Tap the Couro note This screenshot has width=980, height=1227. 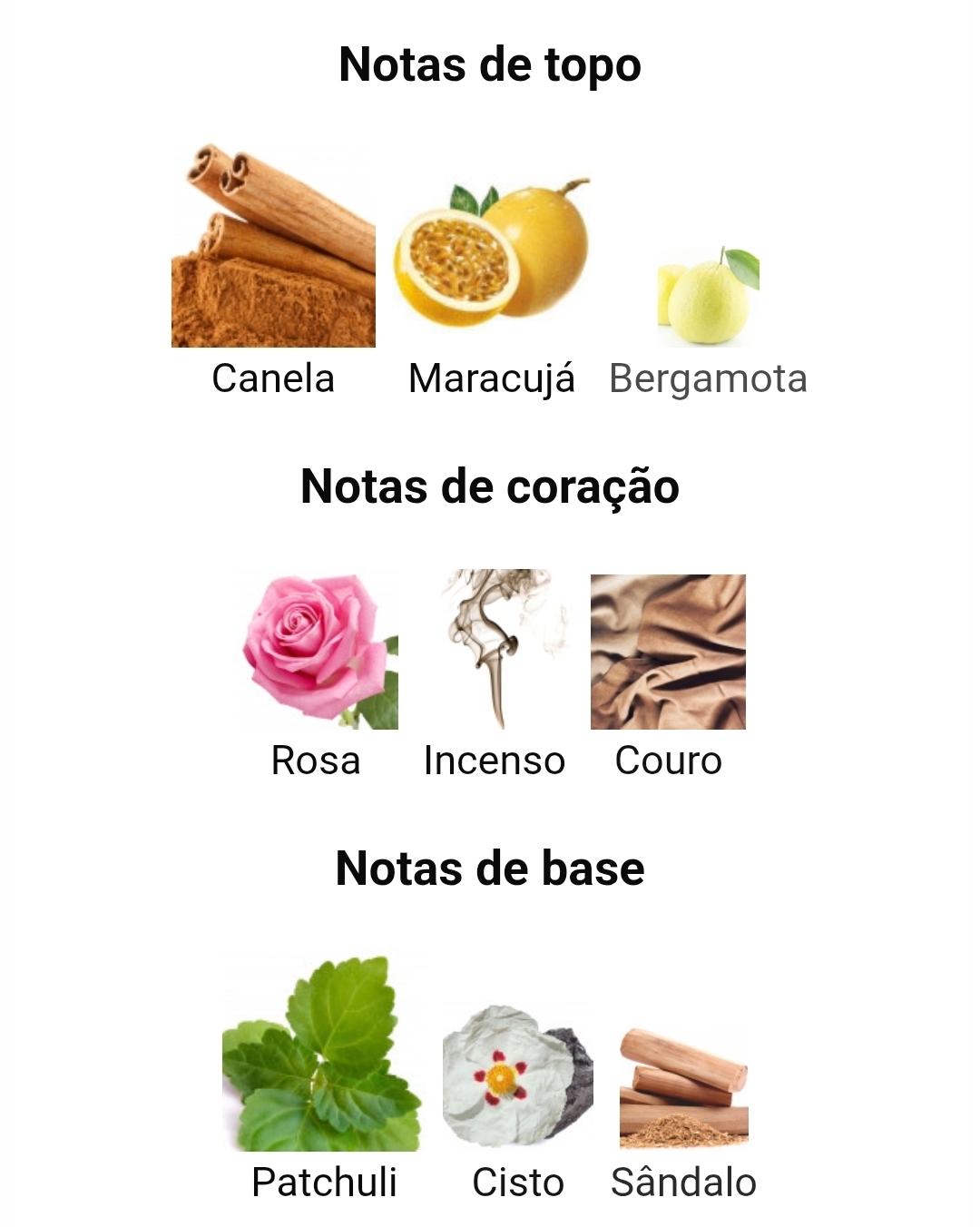(668, 653)
